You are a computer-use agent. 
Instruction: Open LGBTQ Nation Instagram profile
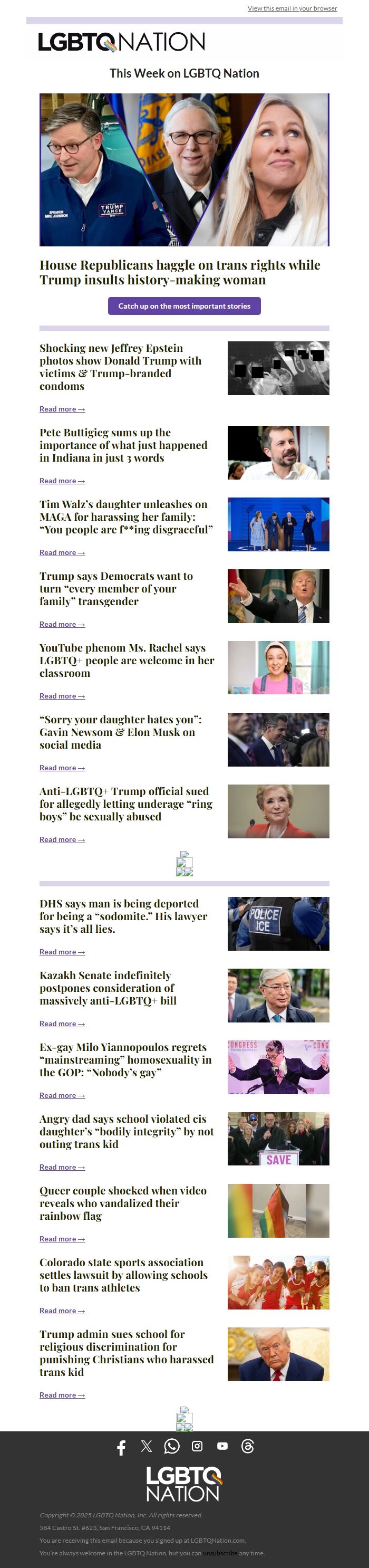click(197, 1446)
